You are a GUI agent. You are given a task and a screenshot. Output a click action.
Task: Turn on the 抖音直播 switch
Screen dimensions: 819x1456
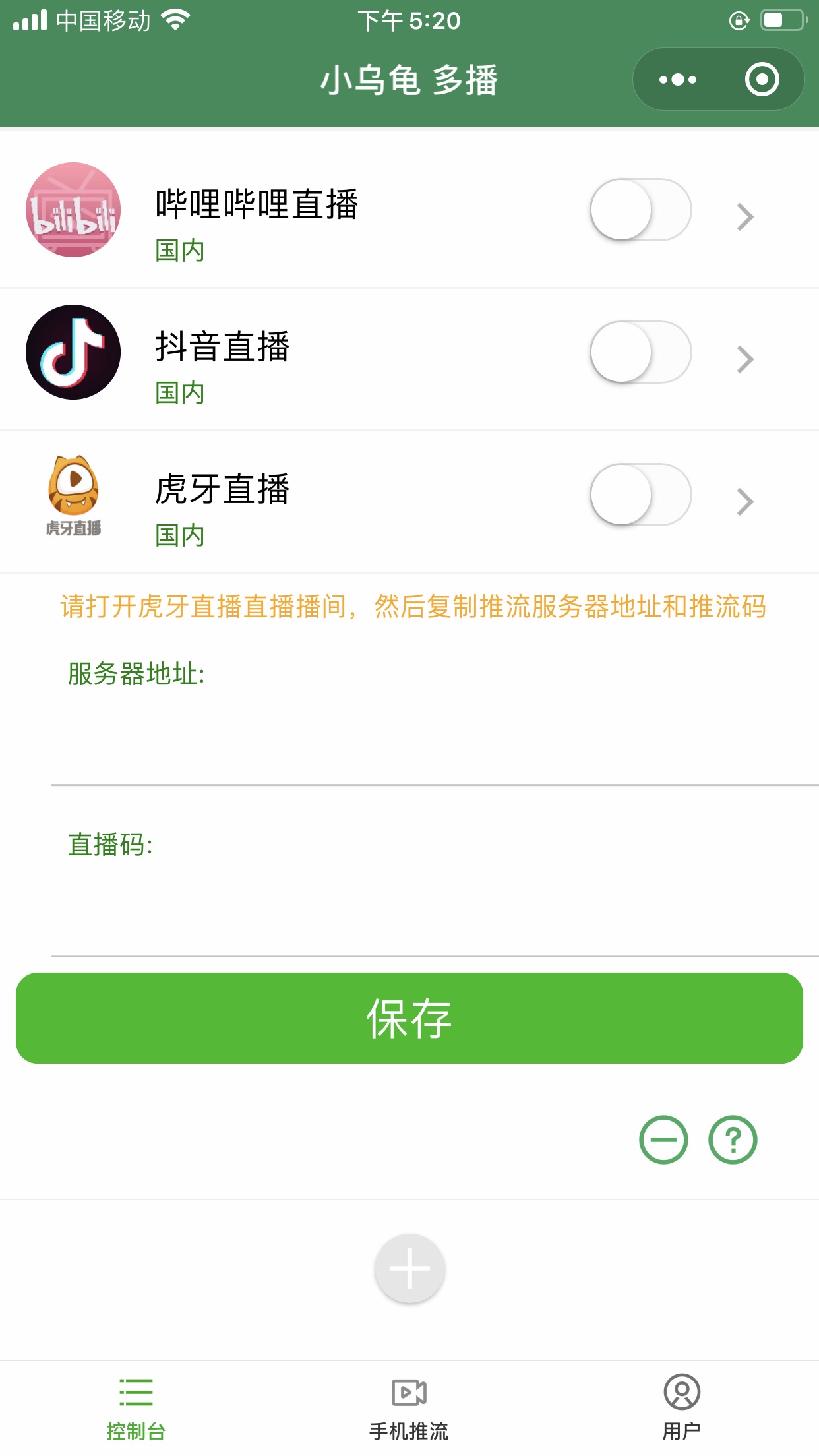640,352
